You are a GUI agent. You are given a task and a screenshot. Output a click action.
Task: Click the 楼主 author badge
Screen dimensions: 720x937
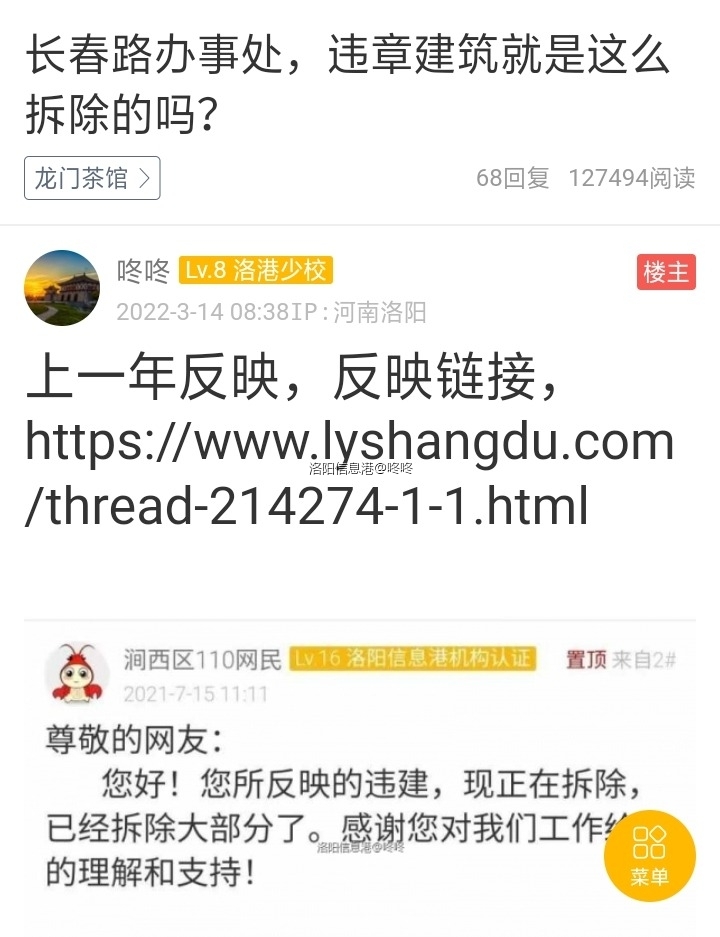click(665, 272)
